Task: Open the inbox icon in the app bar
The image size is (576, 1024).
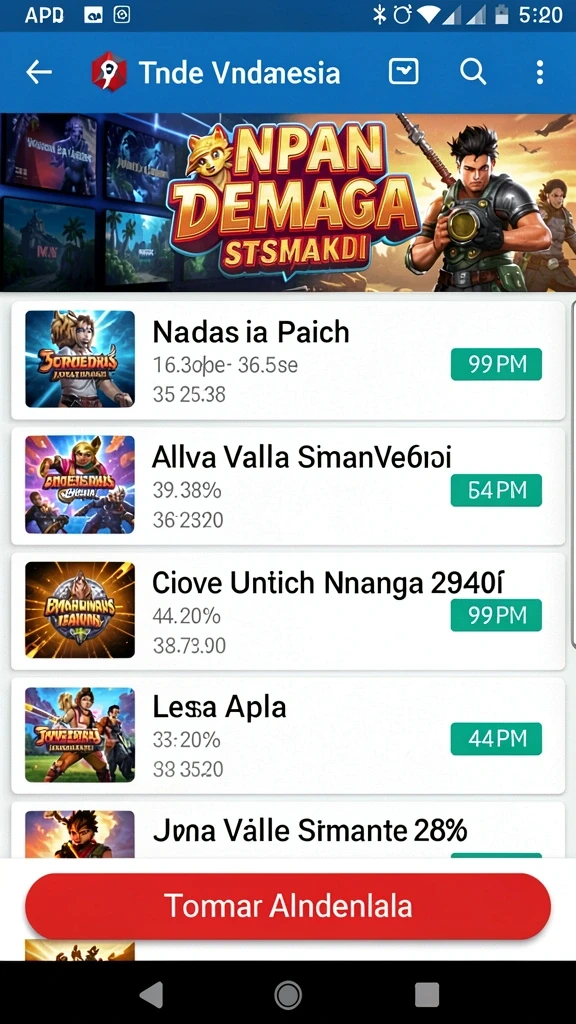Action: pyautogui.click(x=404, y=72)
